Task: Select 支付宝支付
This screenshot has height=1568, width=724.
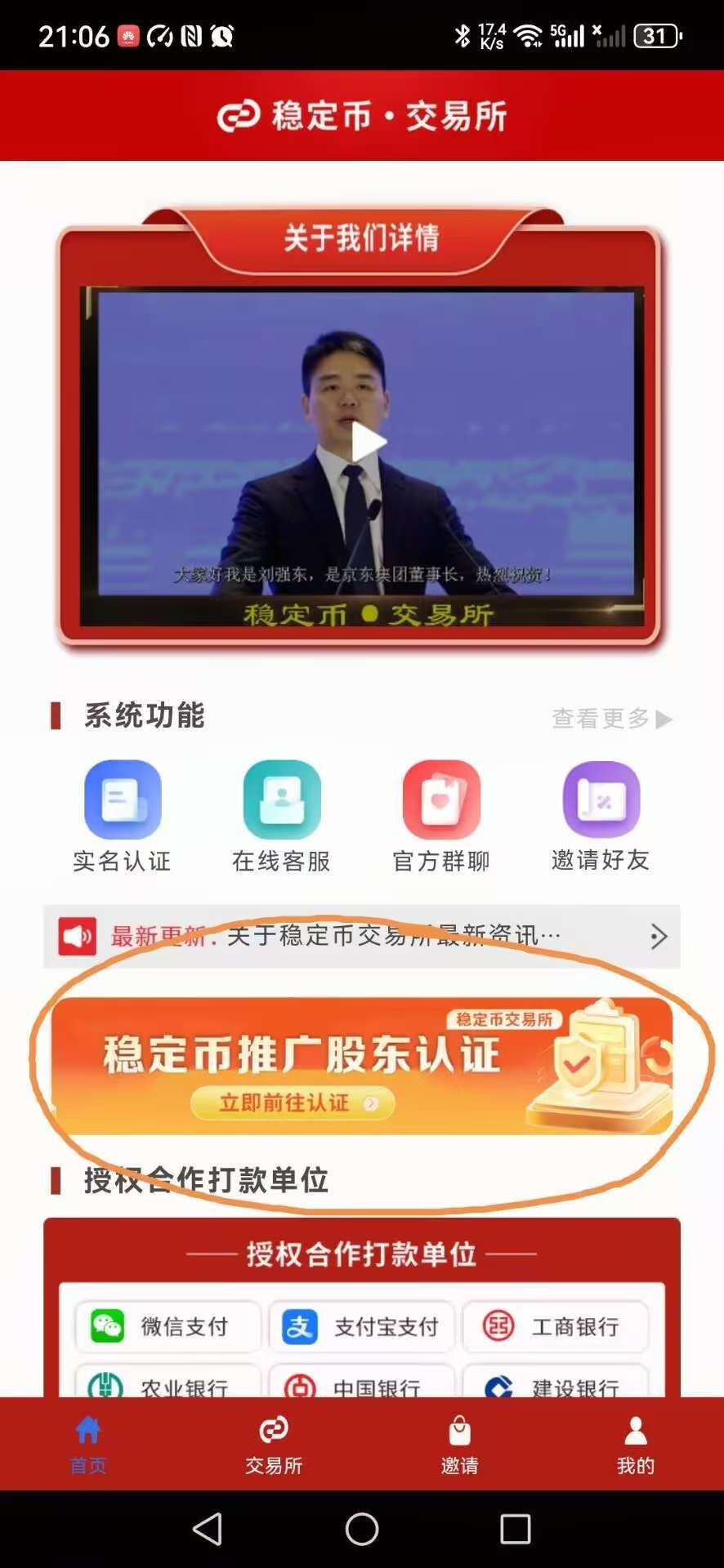Action: pos(362,1326)
